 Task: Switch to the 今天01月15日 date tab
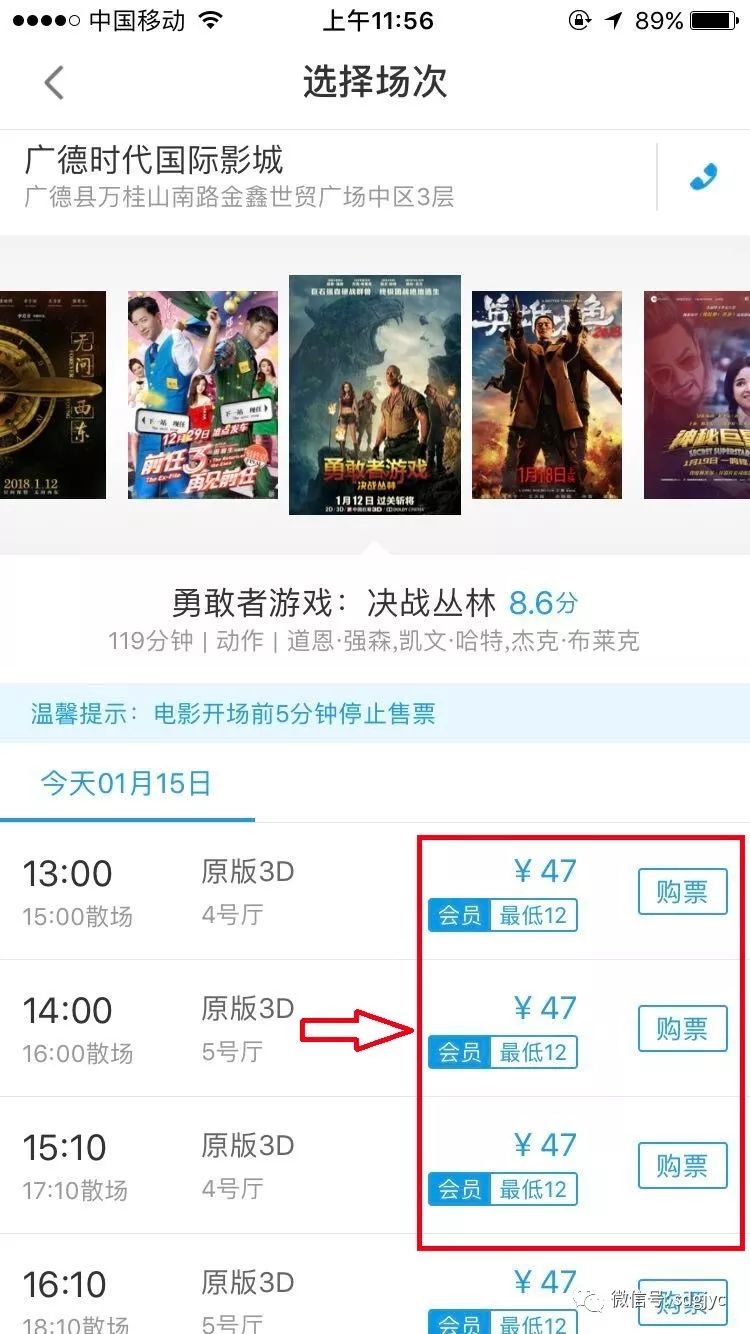pyautogui.click(x=127, y=783)
